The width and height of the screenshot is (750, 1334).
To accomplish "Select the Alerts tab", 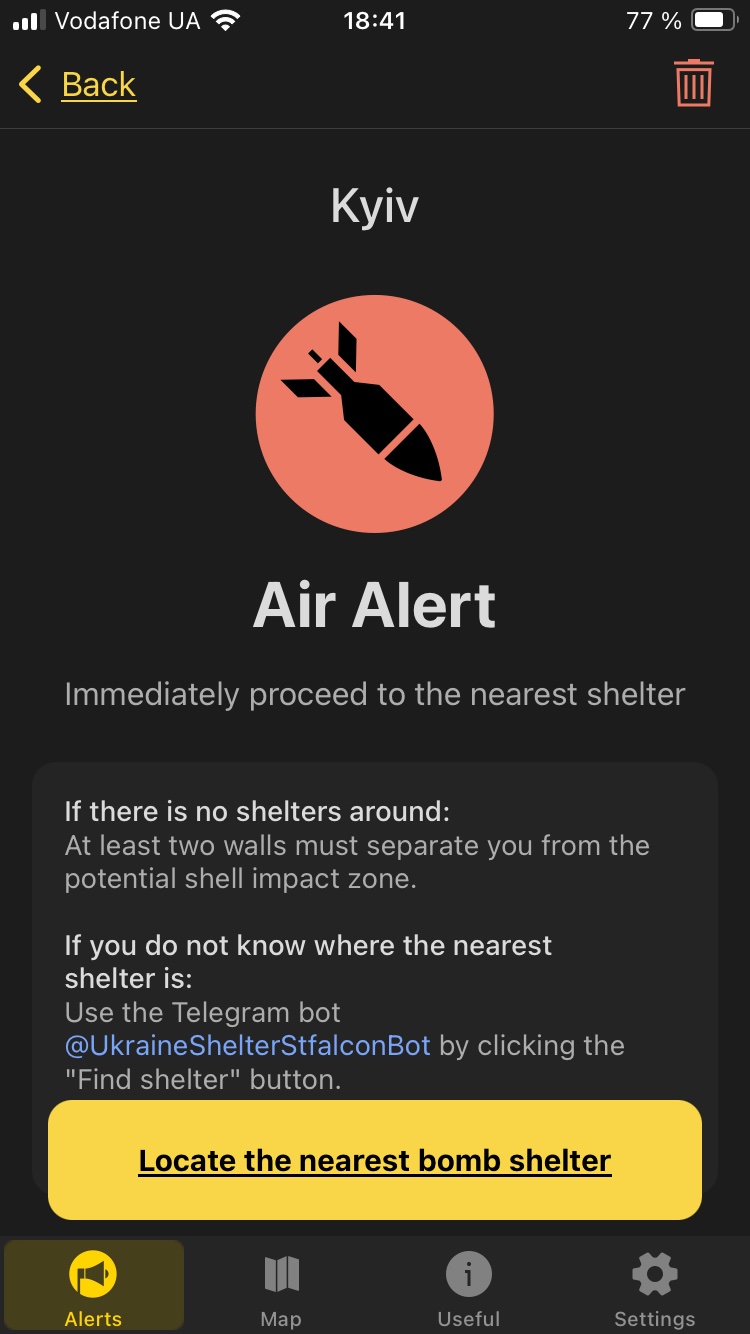I will click(94, 1289).
